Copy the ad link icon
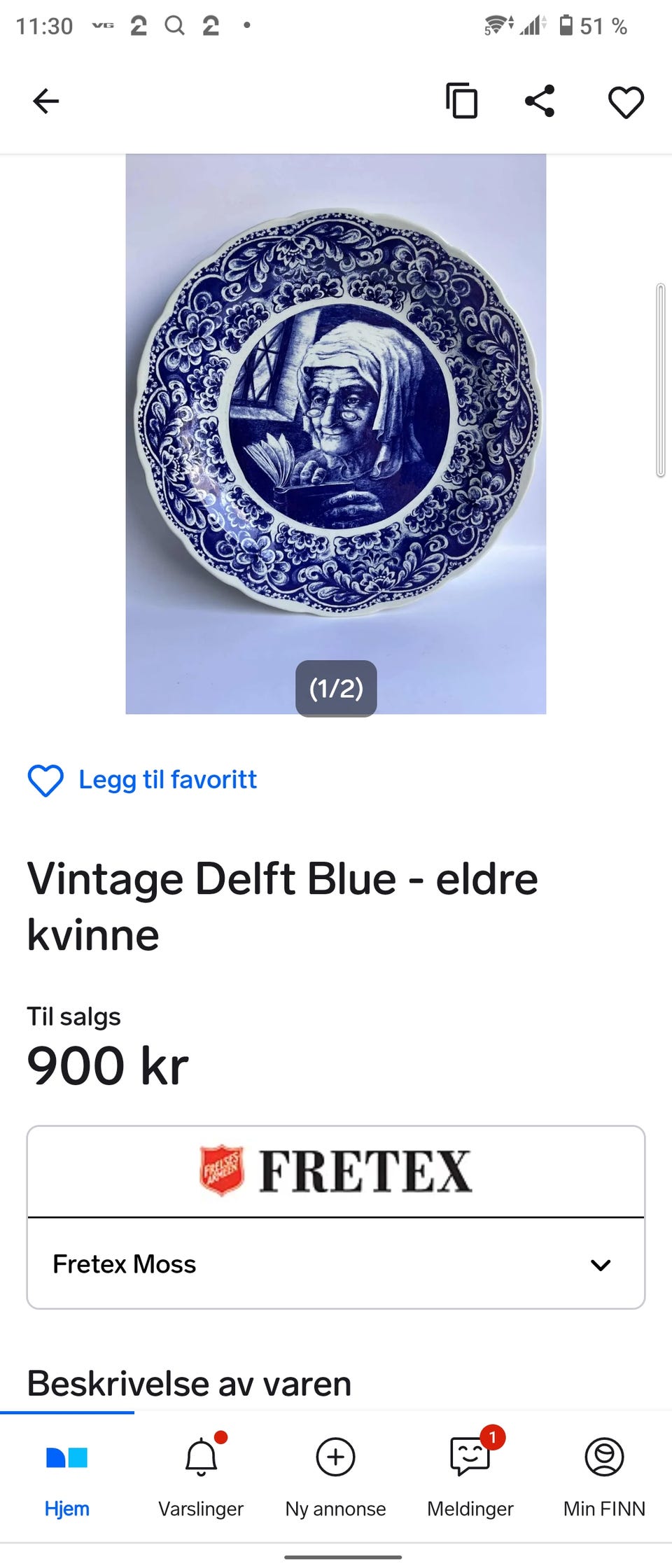 [x=461, y=101]
